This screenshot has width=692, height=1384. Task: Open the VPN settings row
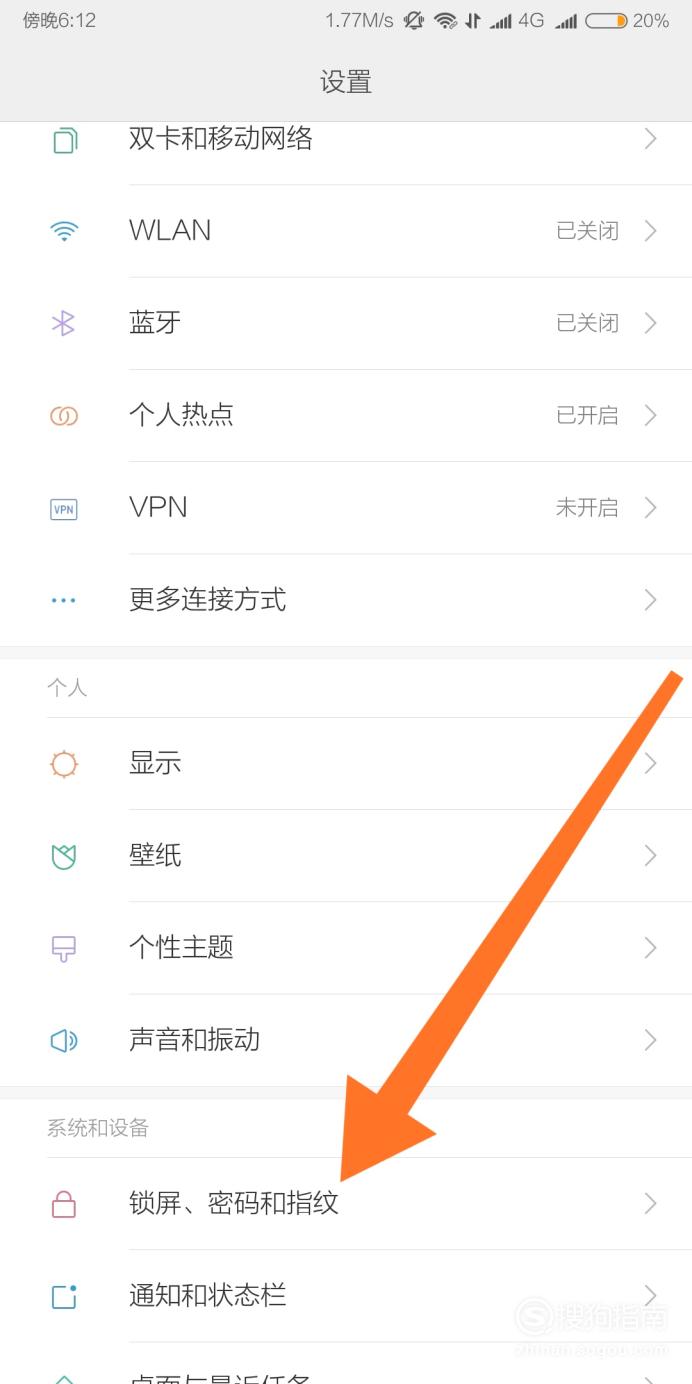pos(346,508)
